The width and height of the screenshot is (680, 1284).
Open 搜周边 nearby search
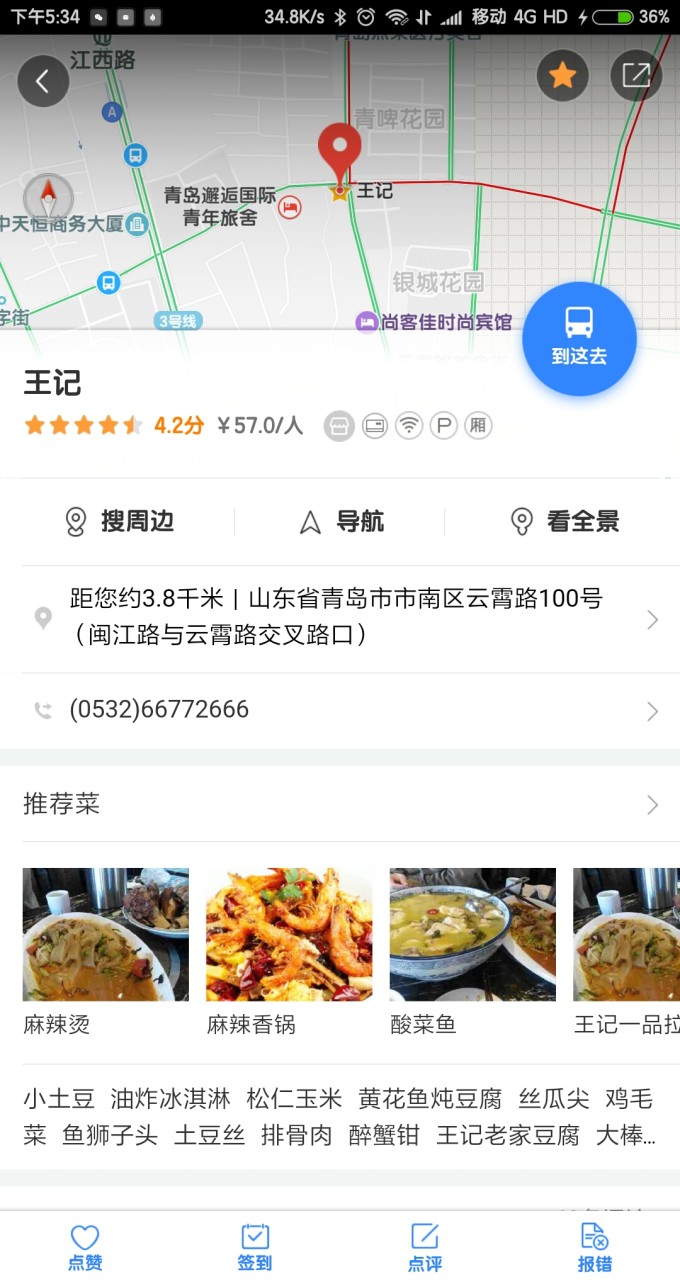[x=119, y=522]
